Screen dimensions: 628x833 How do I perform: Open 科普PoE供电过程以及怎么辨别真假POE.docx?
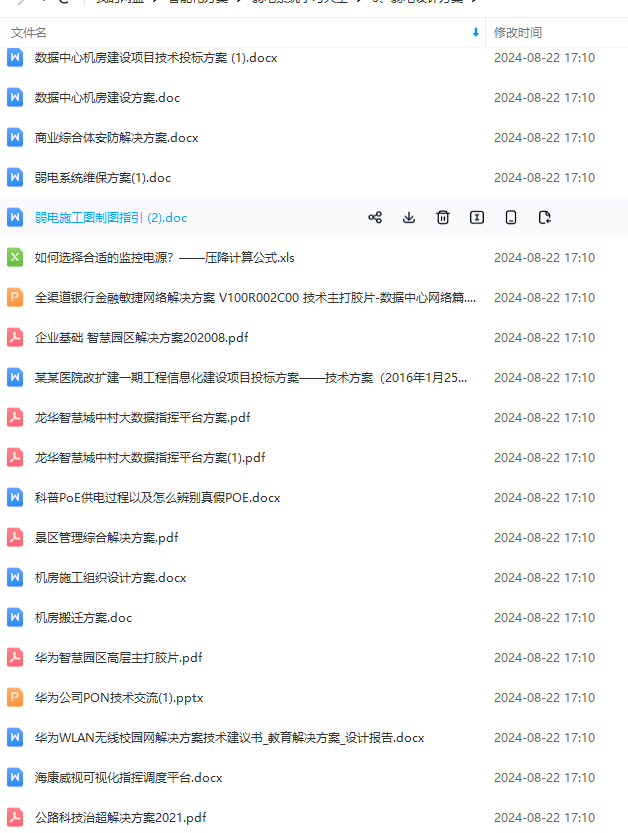(157, 497)
